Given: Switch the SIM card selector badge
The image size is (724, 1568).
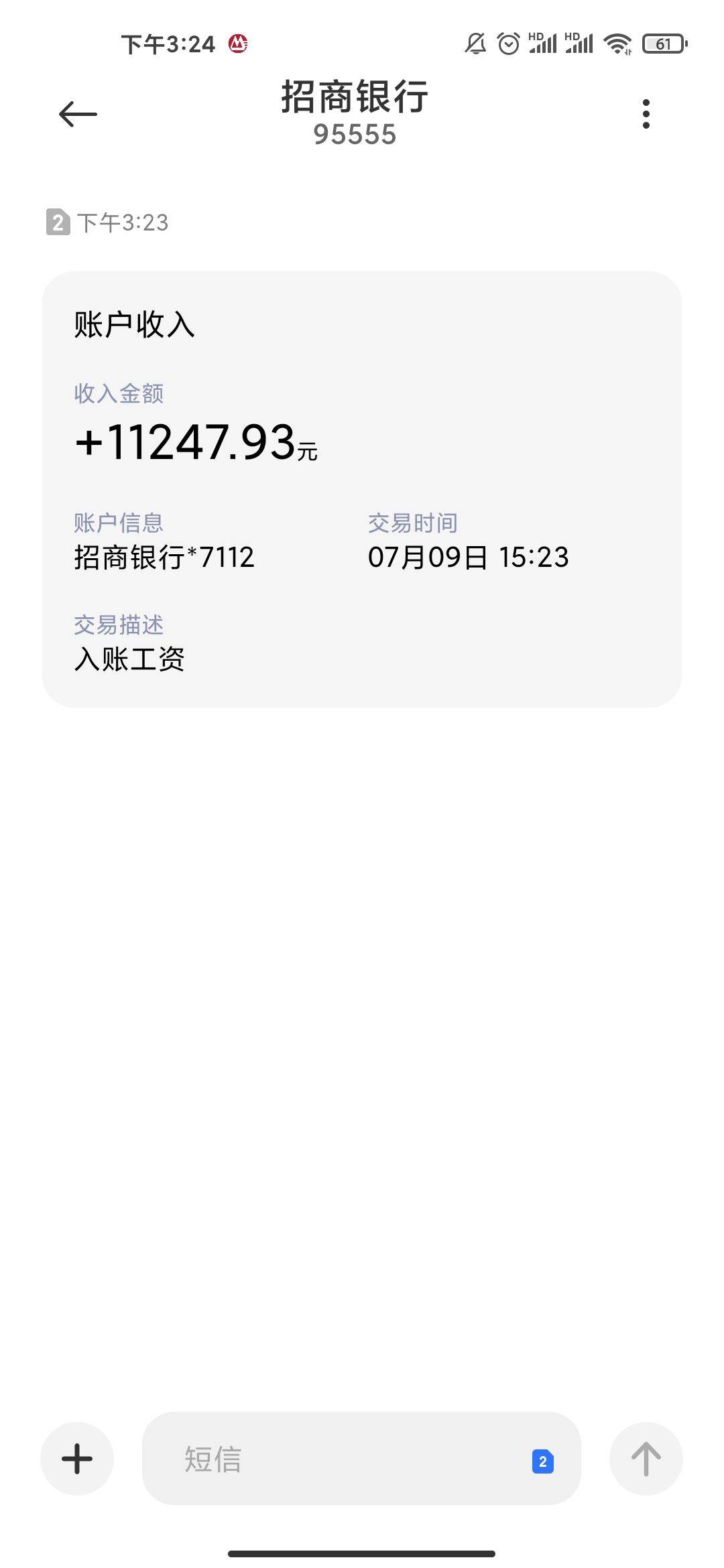Looking at the screenshot, I should [542, 1461].
